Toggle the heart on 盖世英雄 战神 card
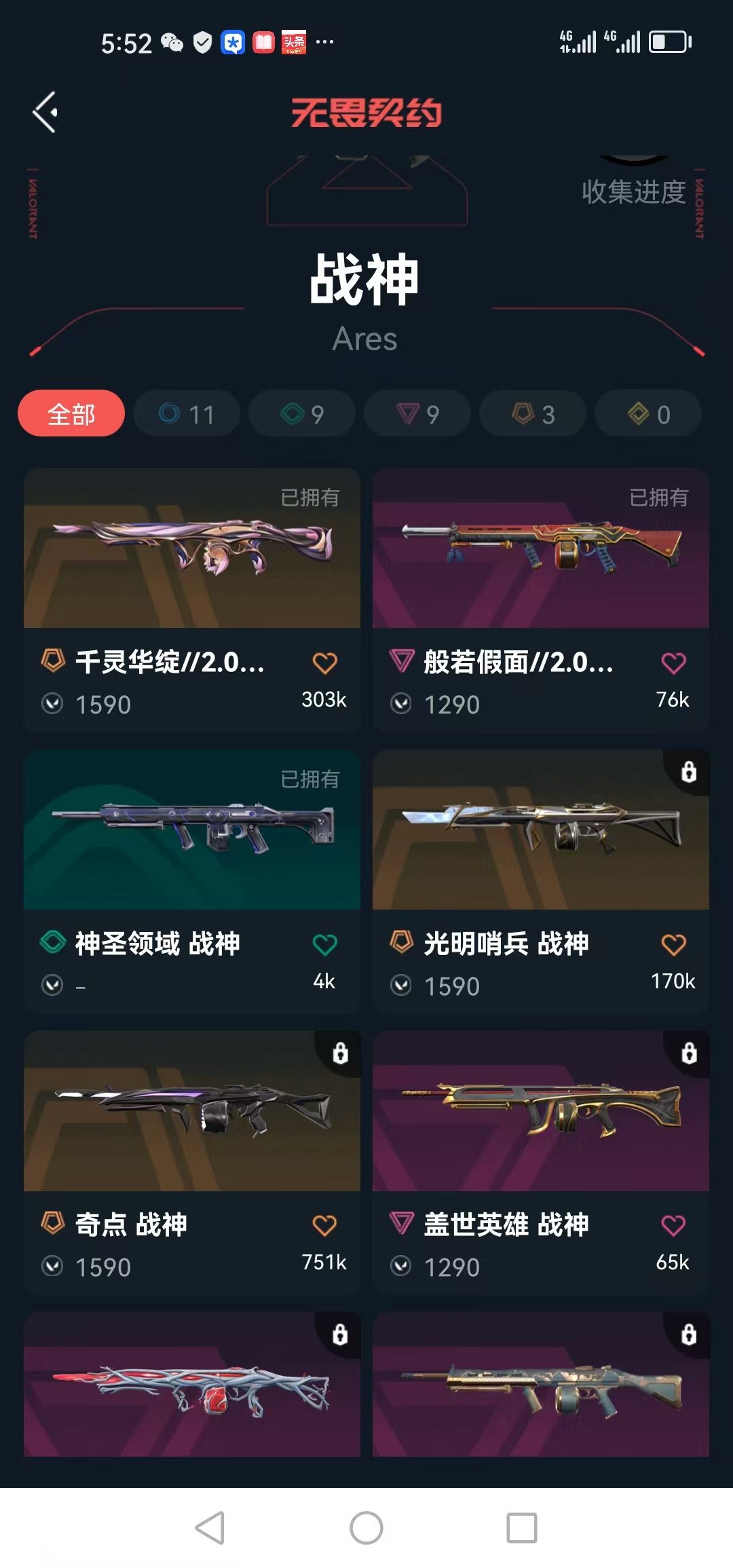733x1568 pixels. click(672, 1227)
